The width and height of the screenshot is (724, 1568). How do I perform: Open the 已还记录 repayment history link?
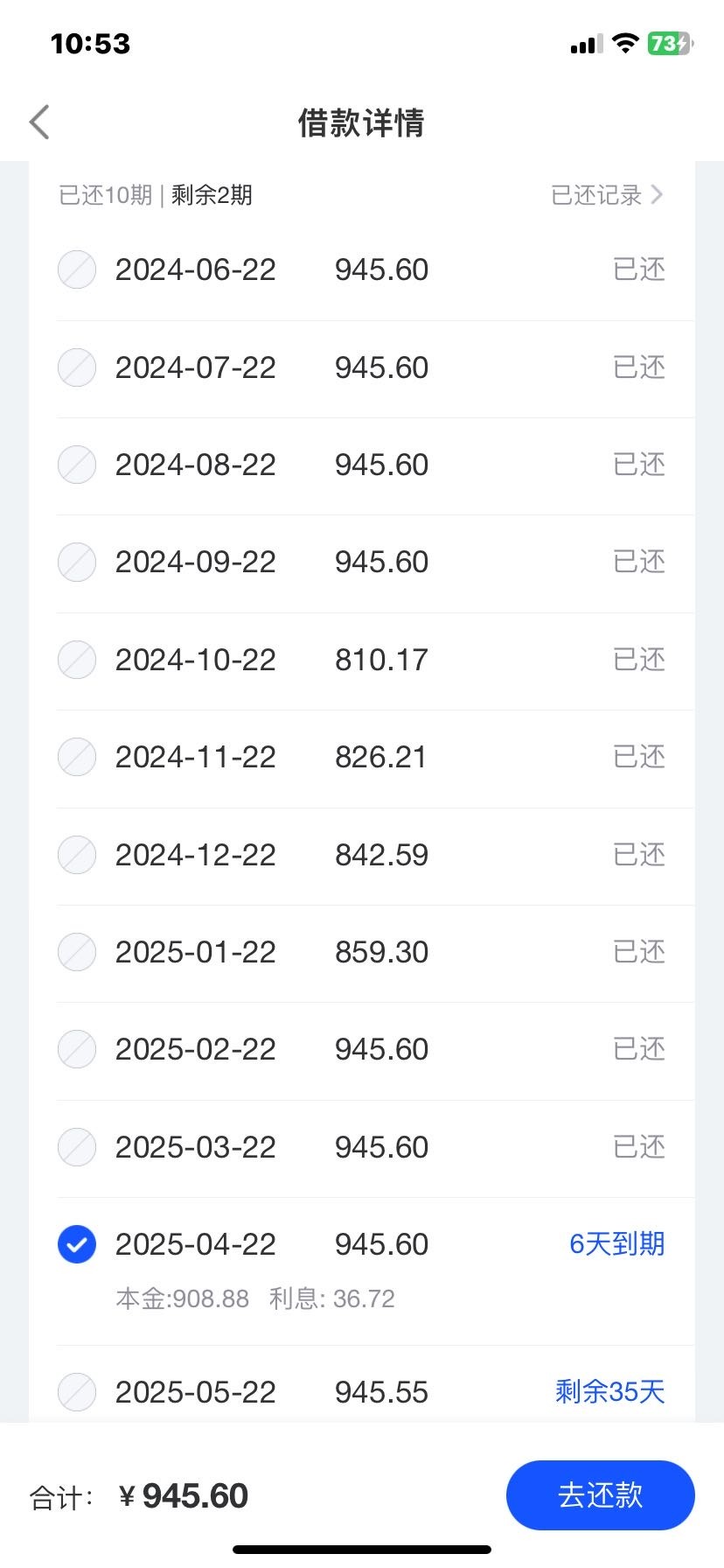tap(607, 195)
